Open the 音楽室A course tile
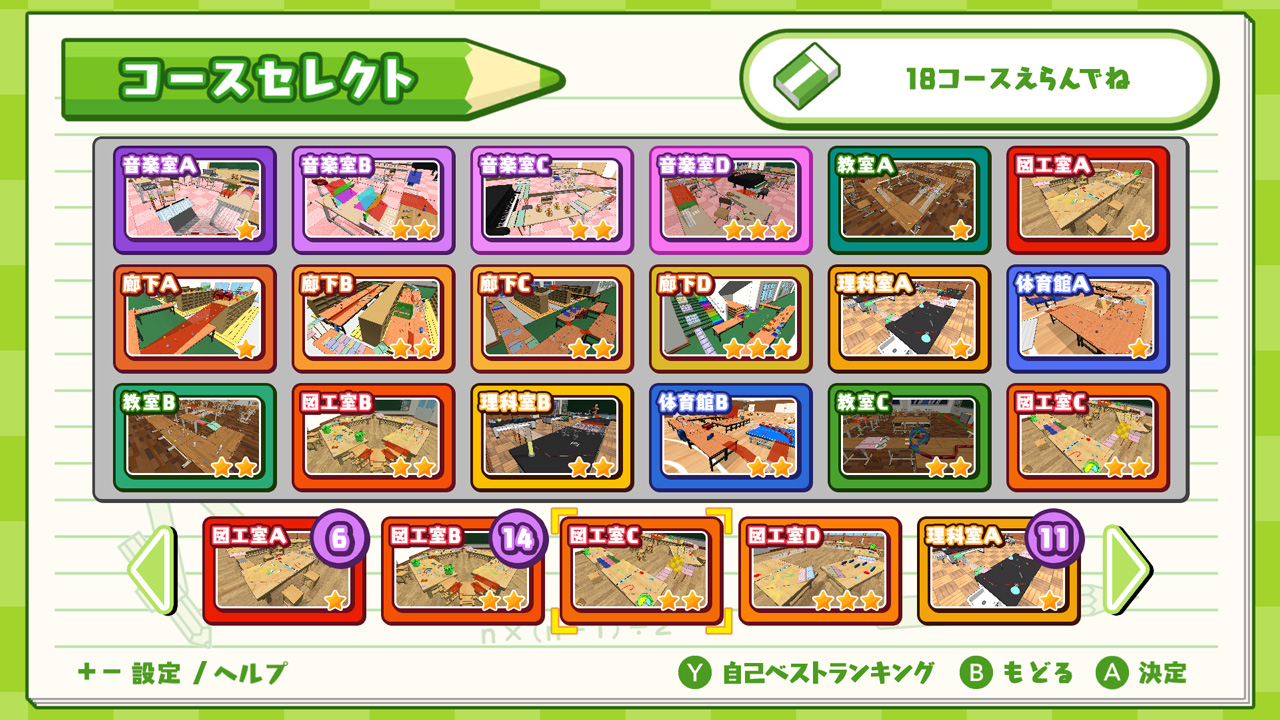 tap(194, 200)
